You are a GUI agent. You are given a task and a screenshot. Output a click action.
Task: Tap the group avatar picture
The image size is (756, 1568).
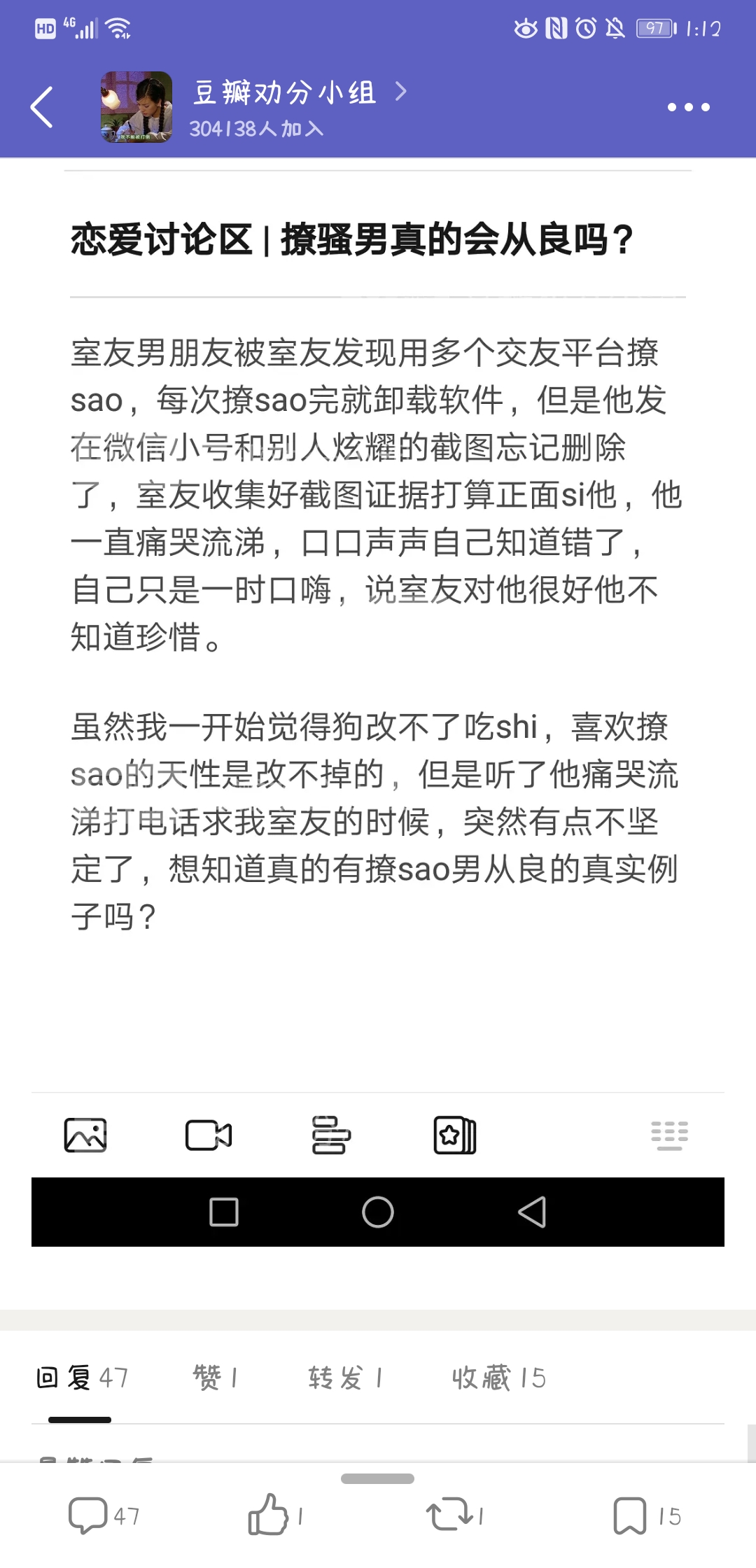point(136,107)
